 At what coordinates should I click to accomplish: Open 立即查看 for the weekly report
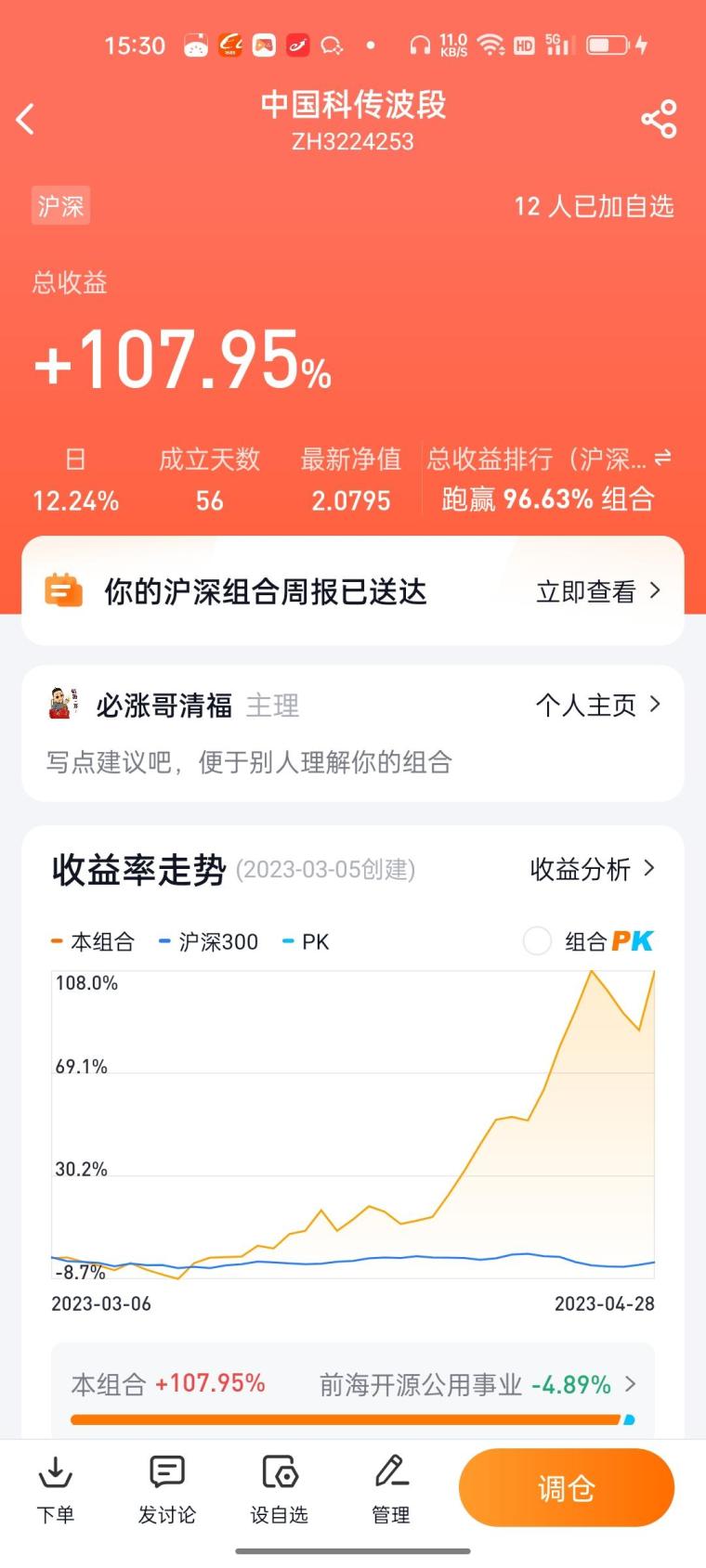click(x=598, y=591)
